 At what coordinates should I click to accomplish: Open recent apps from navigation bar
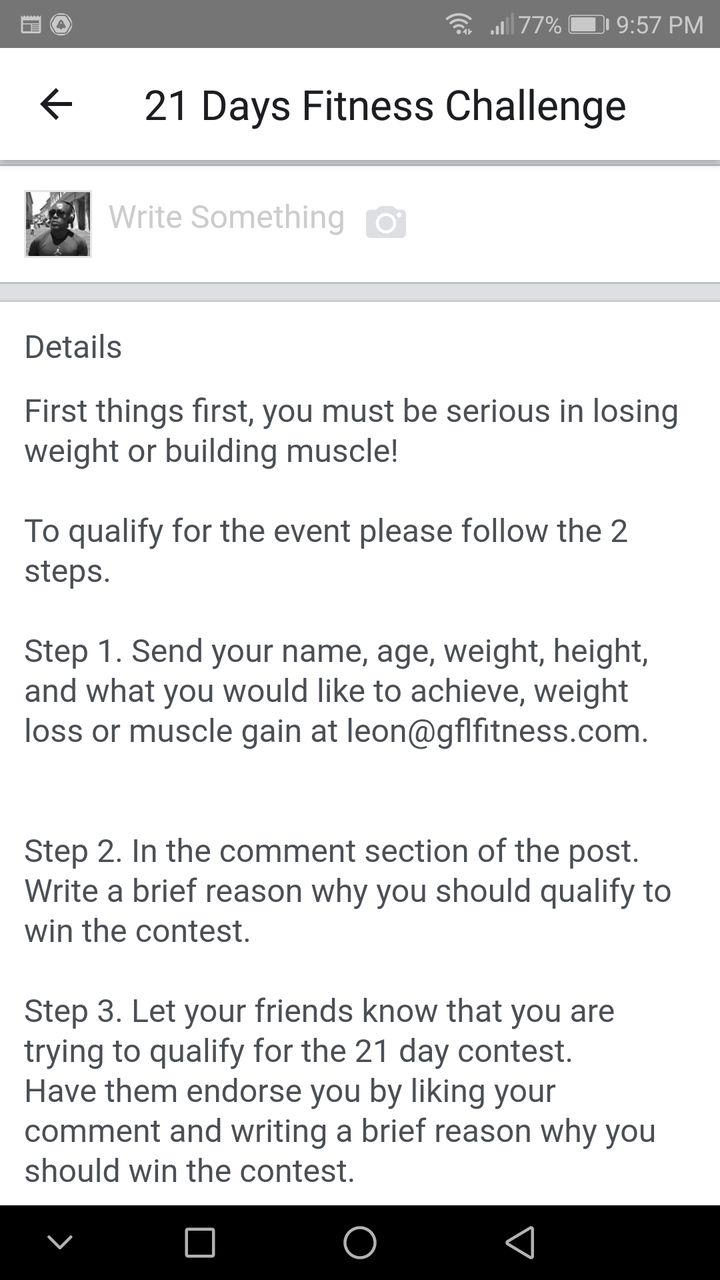pos(200,1242)
